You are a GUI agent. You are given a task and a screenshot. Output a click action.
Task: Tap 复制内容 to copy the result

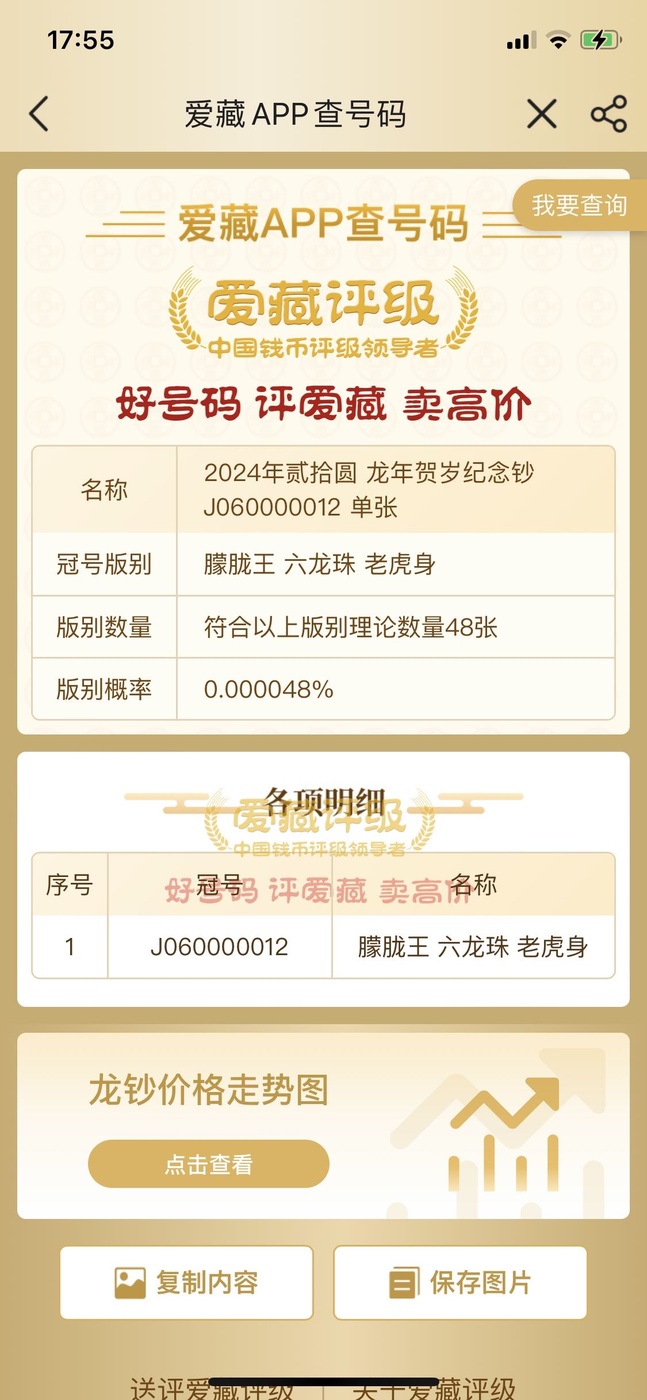(187, 1282)
